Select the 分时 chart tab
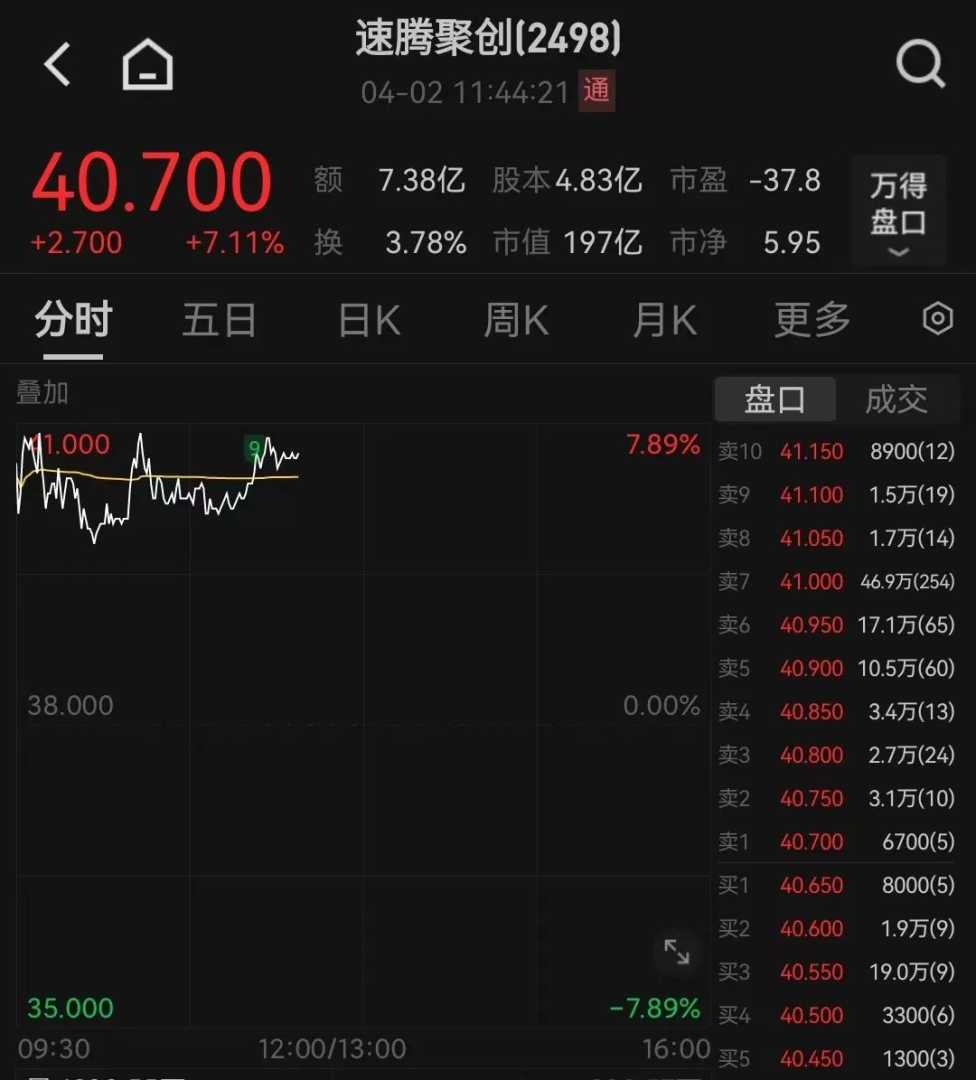The height and width of the screenshot is (1080, 976). [73, 321]
